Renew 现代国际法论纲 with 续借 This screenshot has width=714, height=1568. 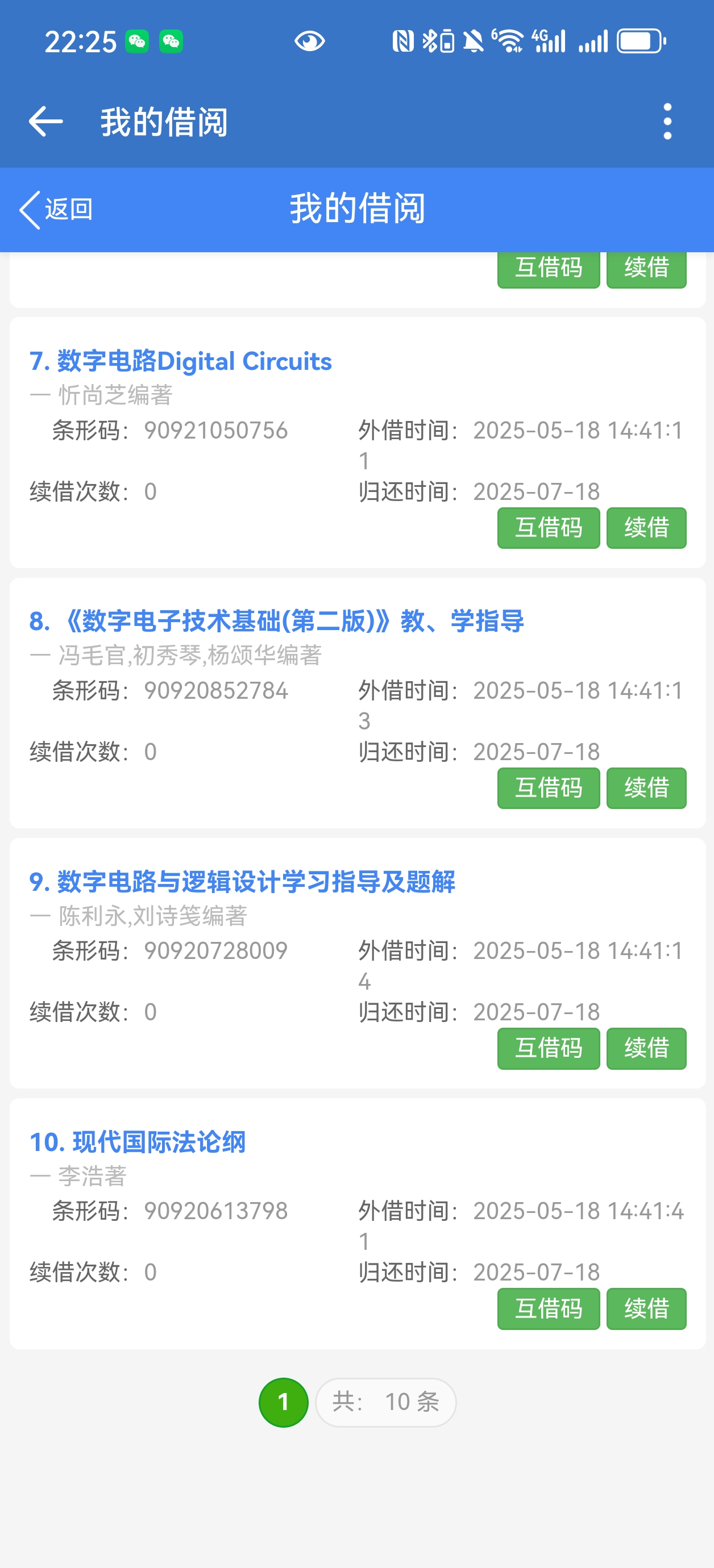(646, 1308)
